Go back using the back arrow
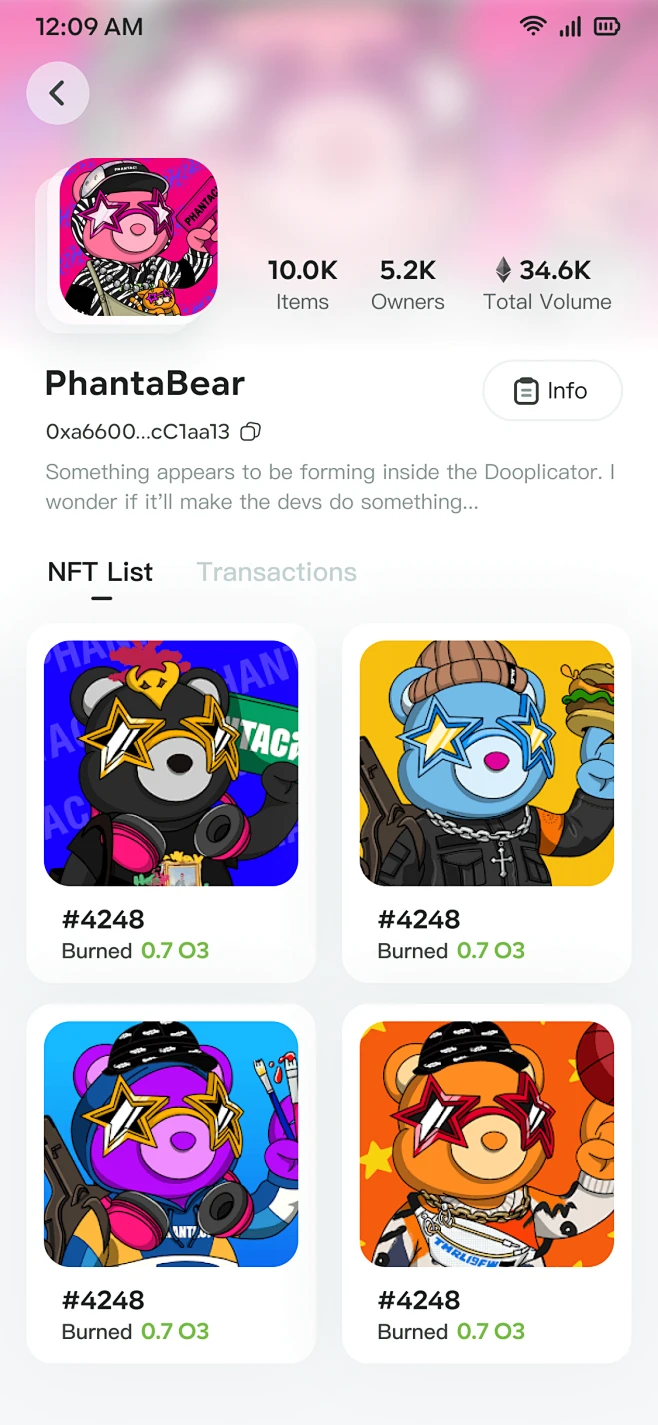 pos(58,94)
